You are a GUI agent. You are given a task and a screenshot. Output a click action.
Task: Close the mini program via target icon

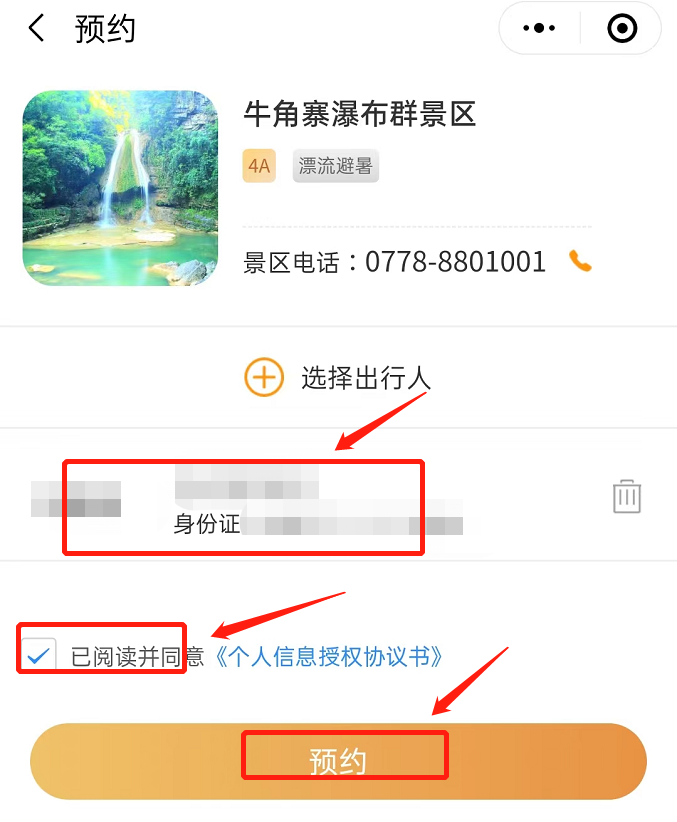coord(622,29)
